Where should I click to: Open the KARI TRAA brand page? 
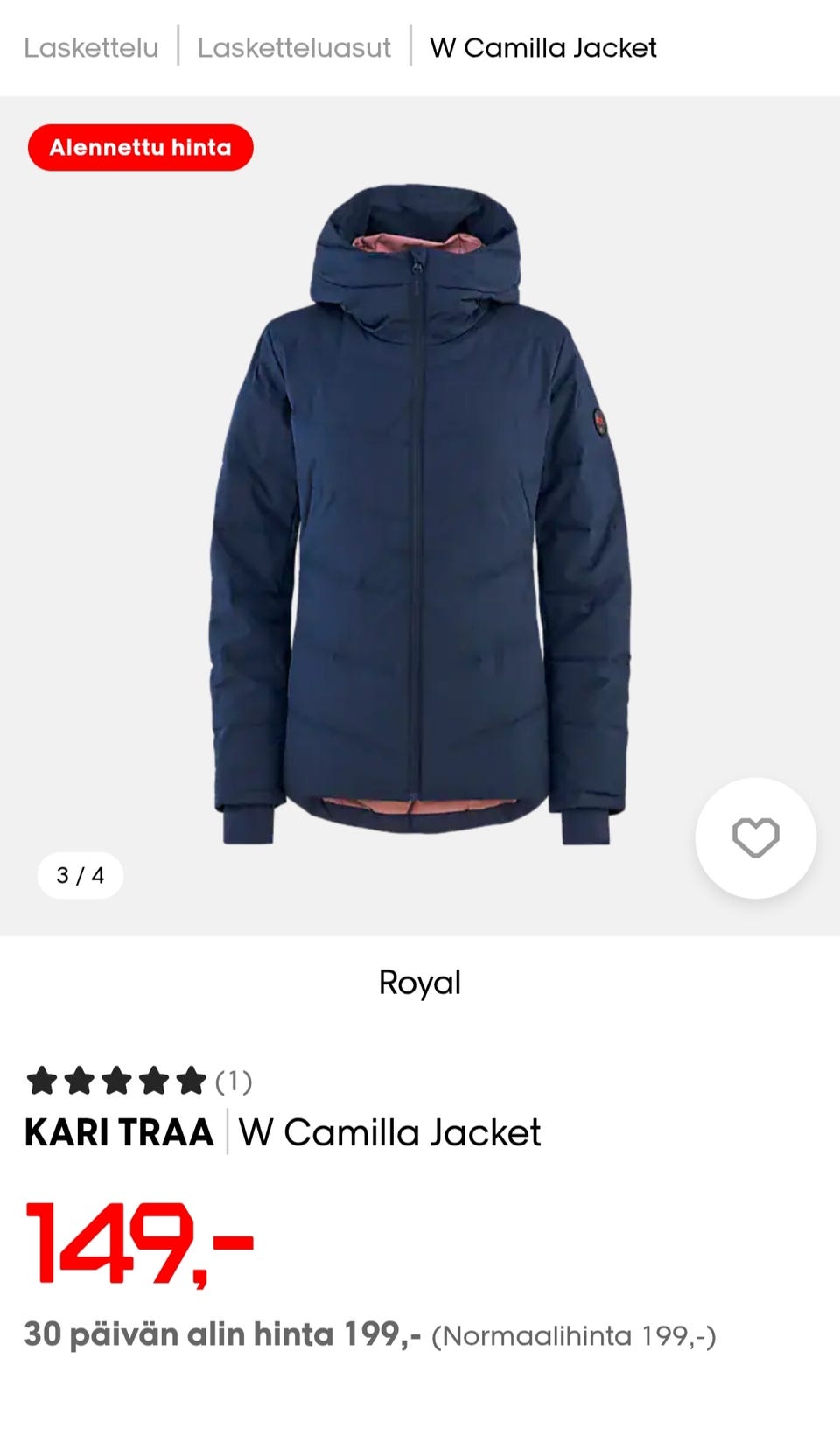(119, 1132)
